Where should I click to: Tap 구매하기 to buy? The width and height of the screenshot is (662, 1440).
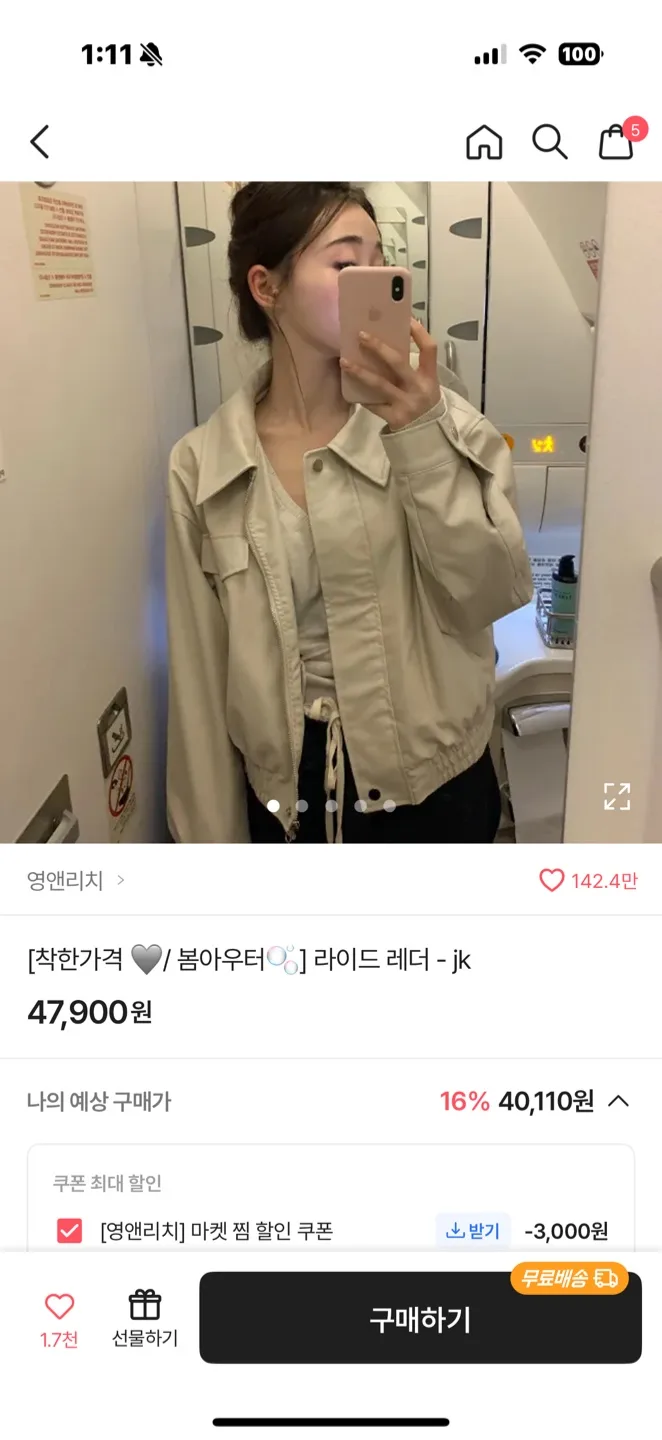[420, 1318]
